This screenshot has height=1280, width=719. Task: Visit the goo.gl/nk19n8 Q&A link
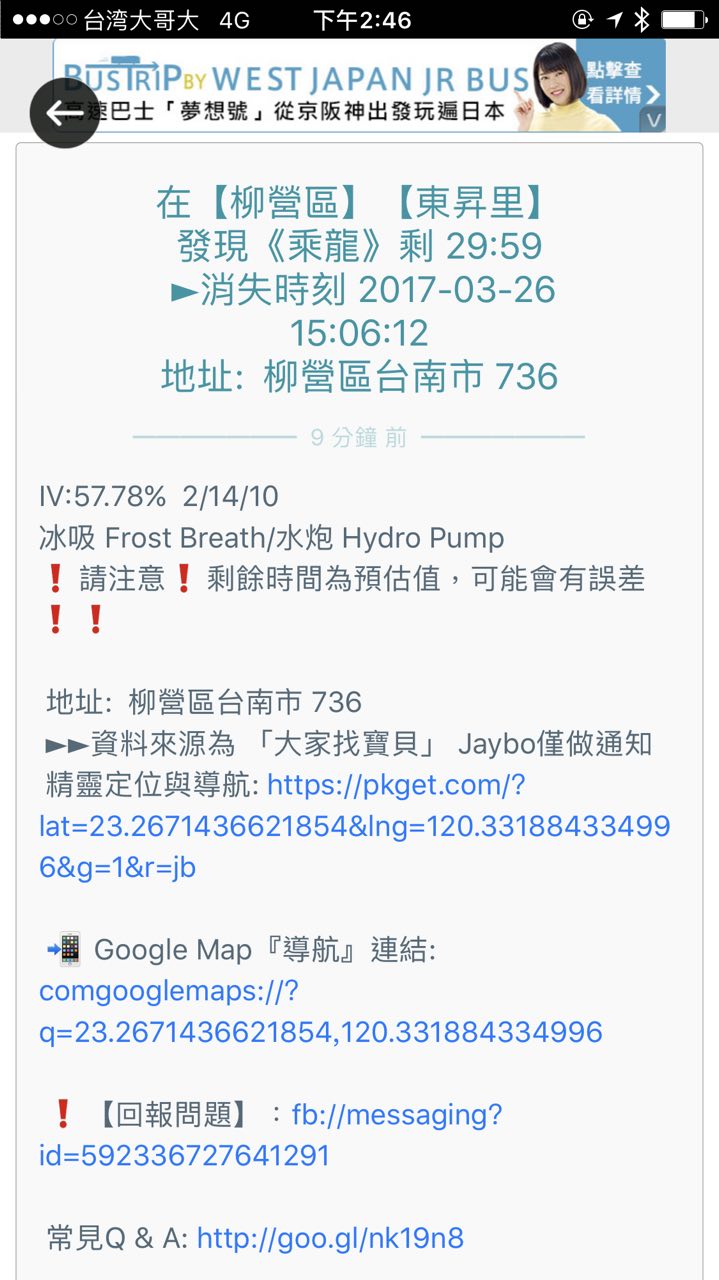tap(330, 1238)
